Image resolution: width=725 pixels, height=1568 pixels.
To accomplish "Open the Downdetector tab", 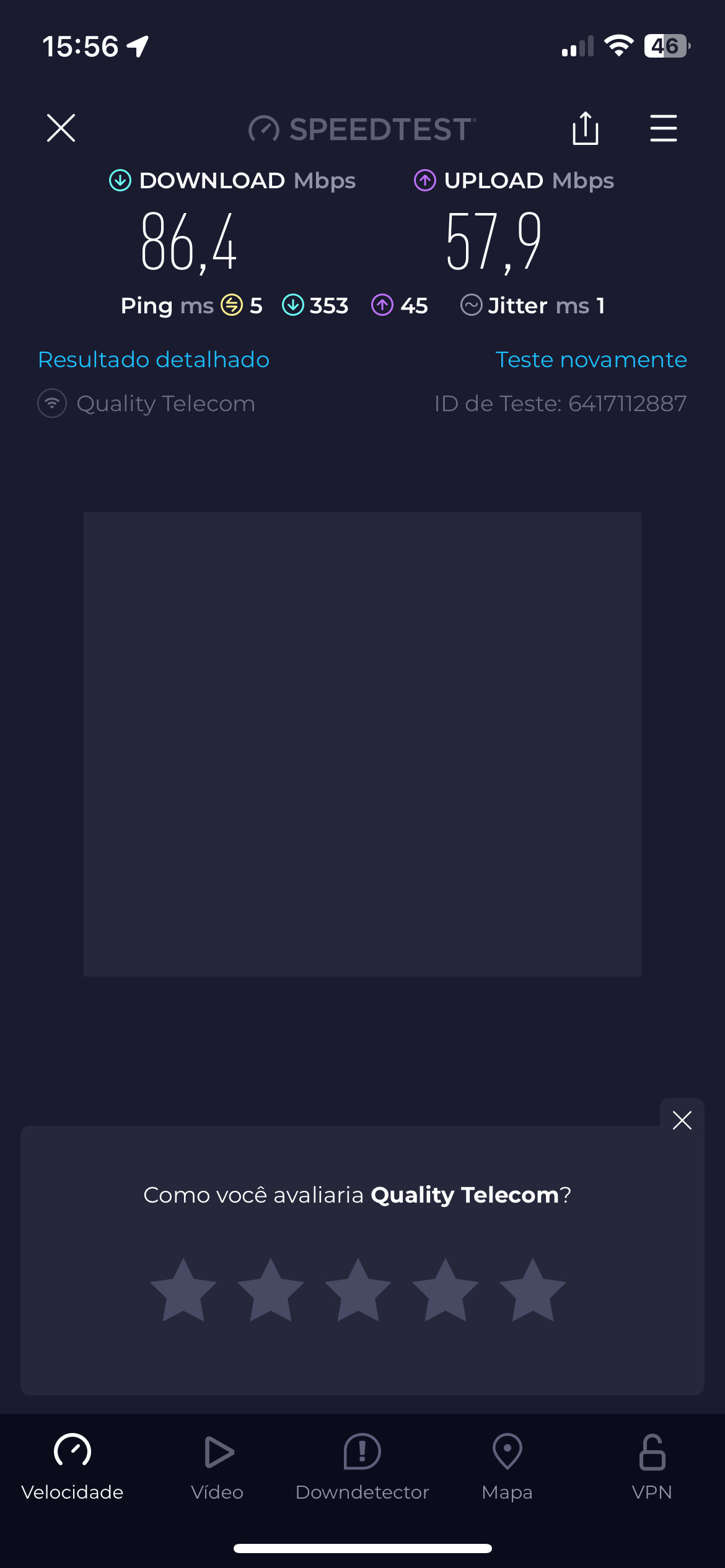I will [x=362, y=1466].
